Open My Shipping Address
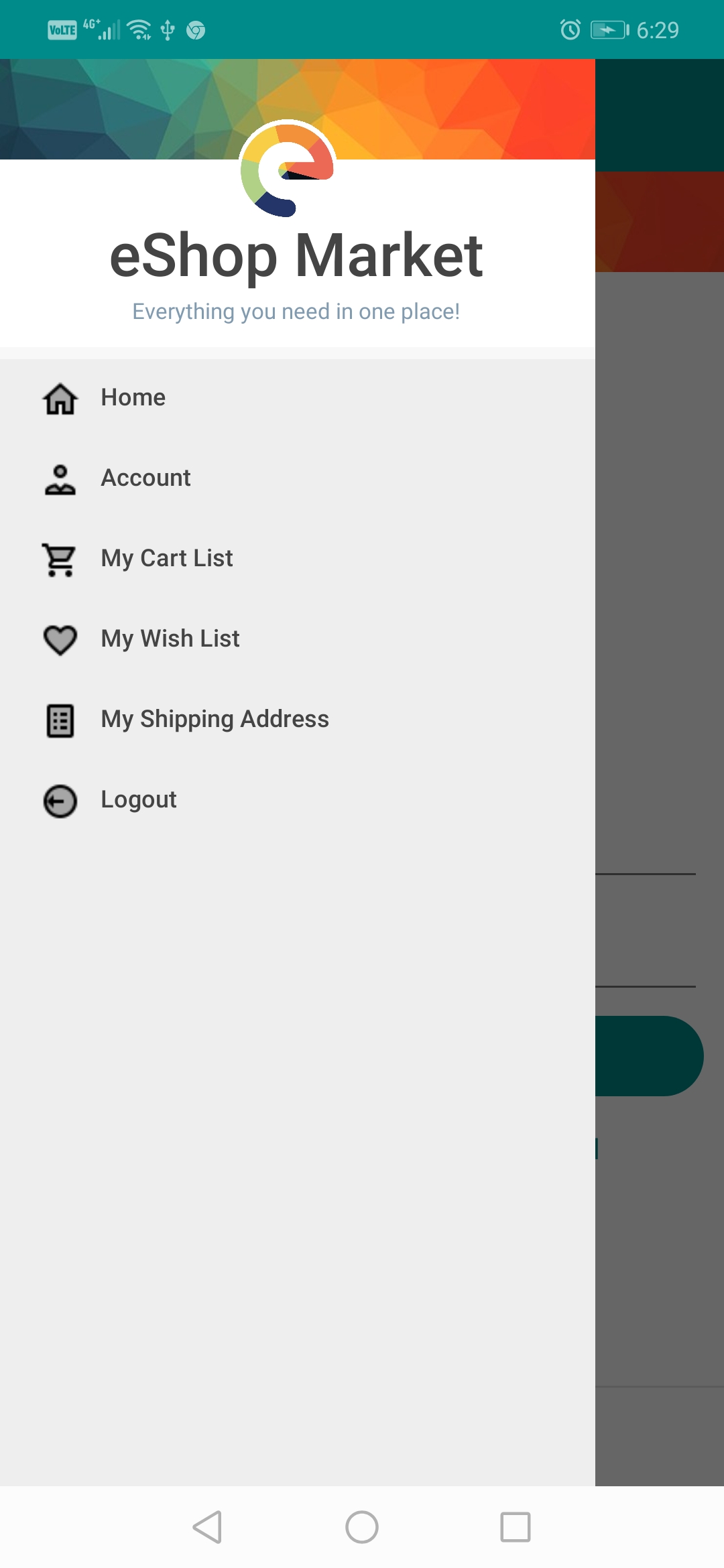Viewport: 724px width, 1568px height. [x=215, y=720]
